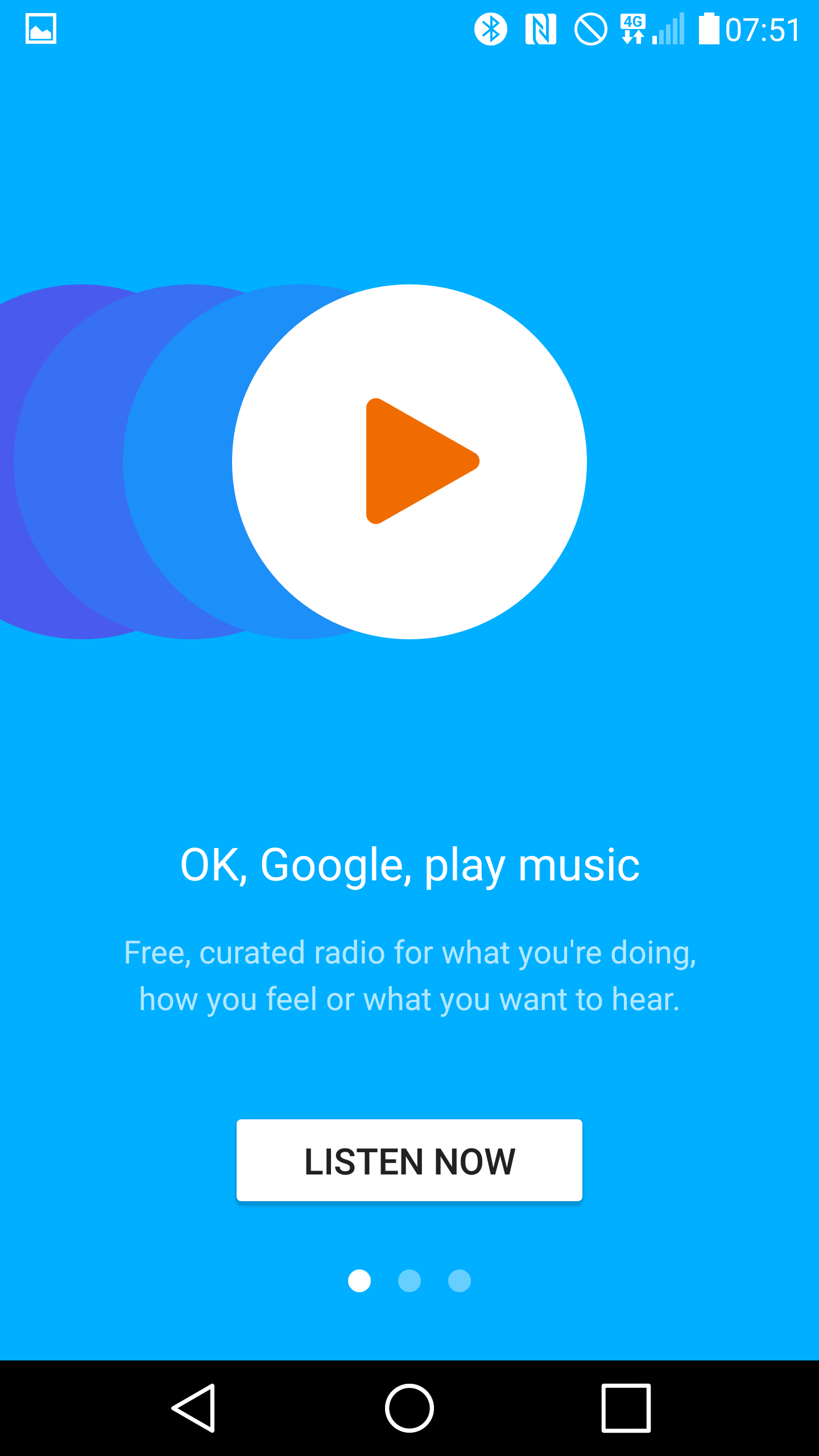
Task: Return to the home screen
Action: [x=409, y=1408]
